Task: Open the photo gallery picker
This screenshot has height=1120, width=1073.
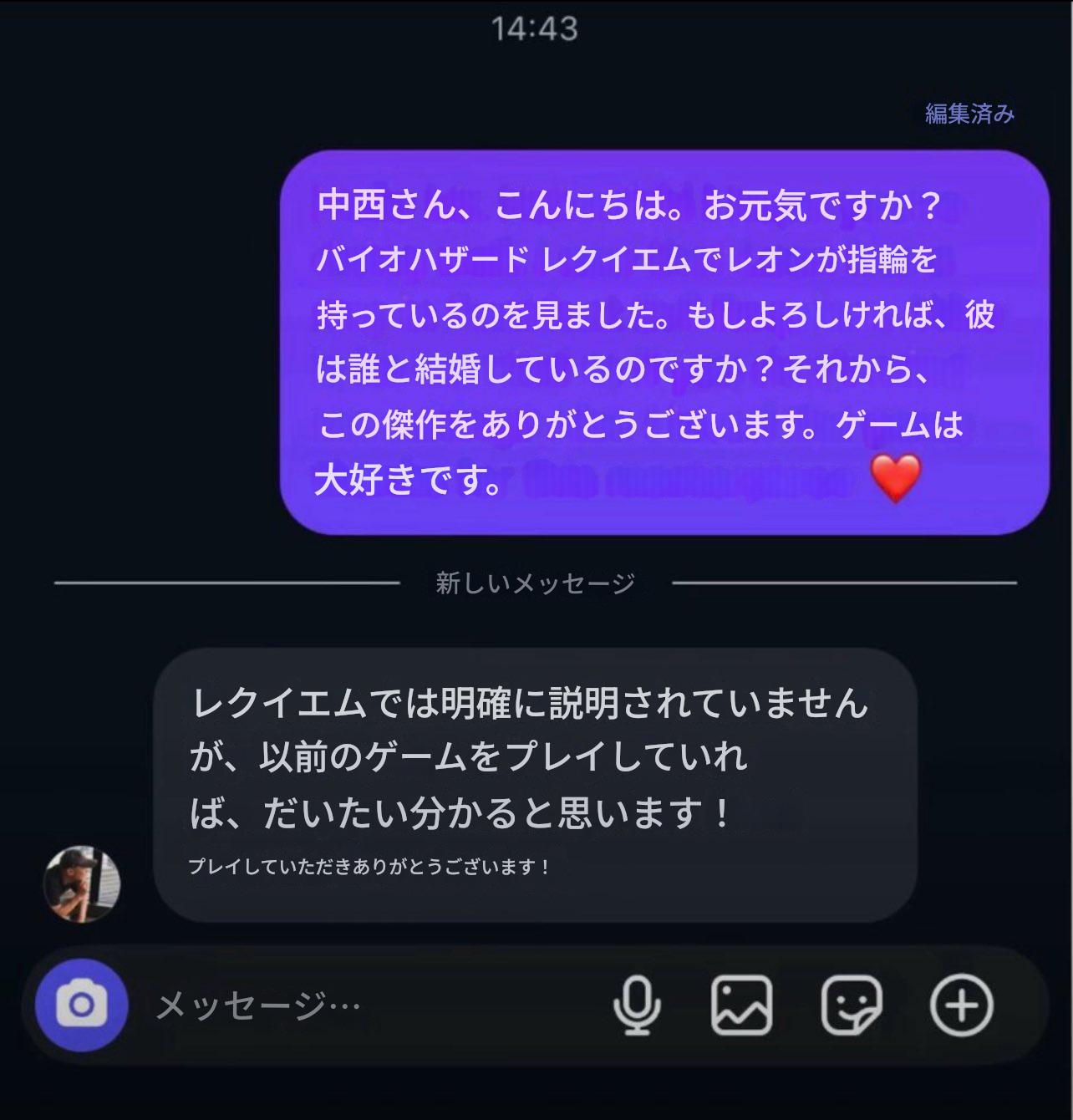Action: (x=741, y=1005)
